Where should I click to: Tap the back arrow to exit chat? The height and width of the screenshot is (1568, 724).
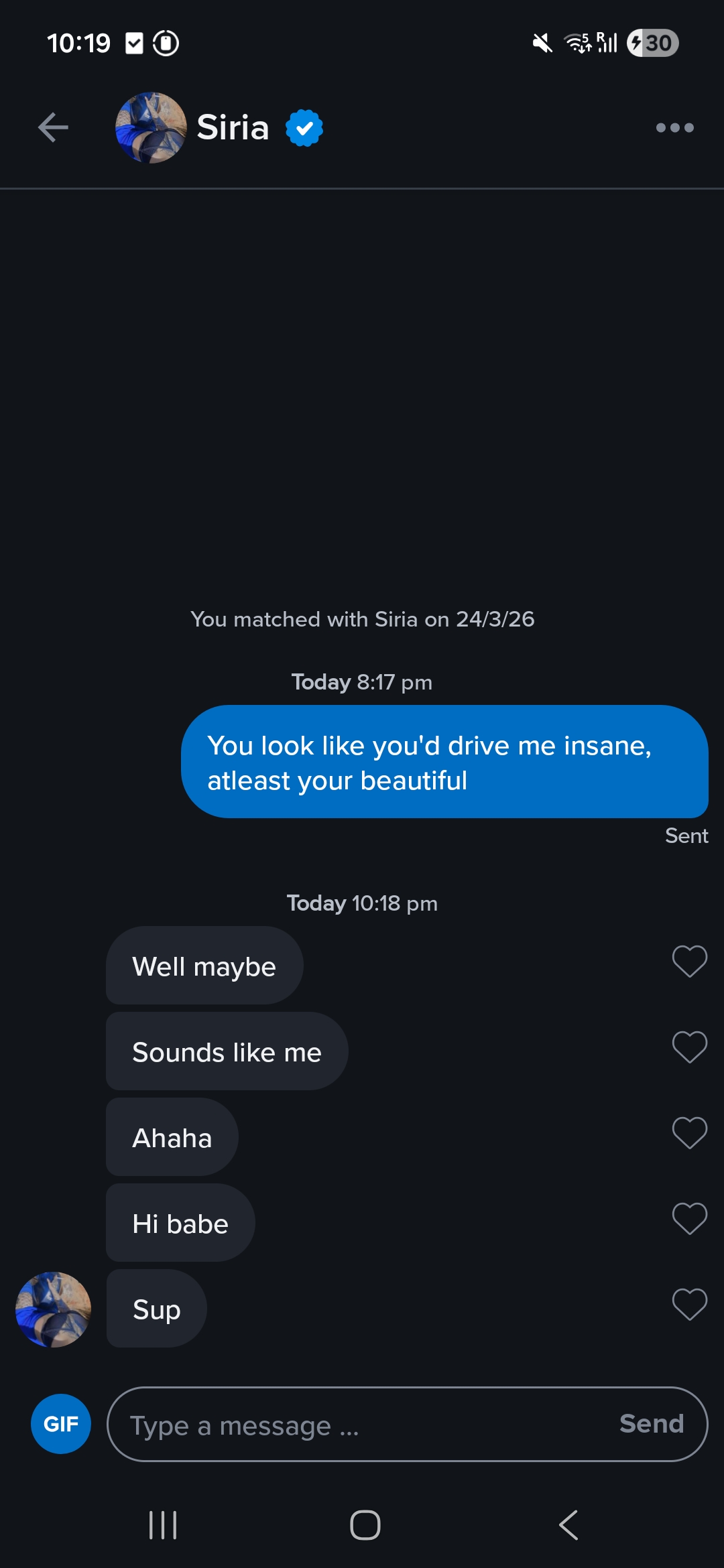53,127
